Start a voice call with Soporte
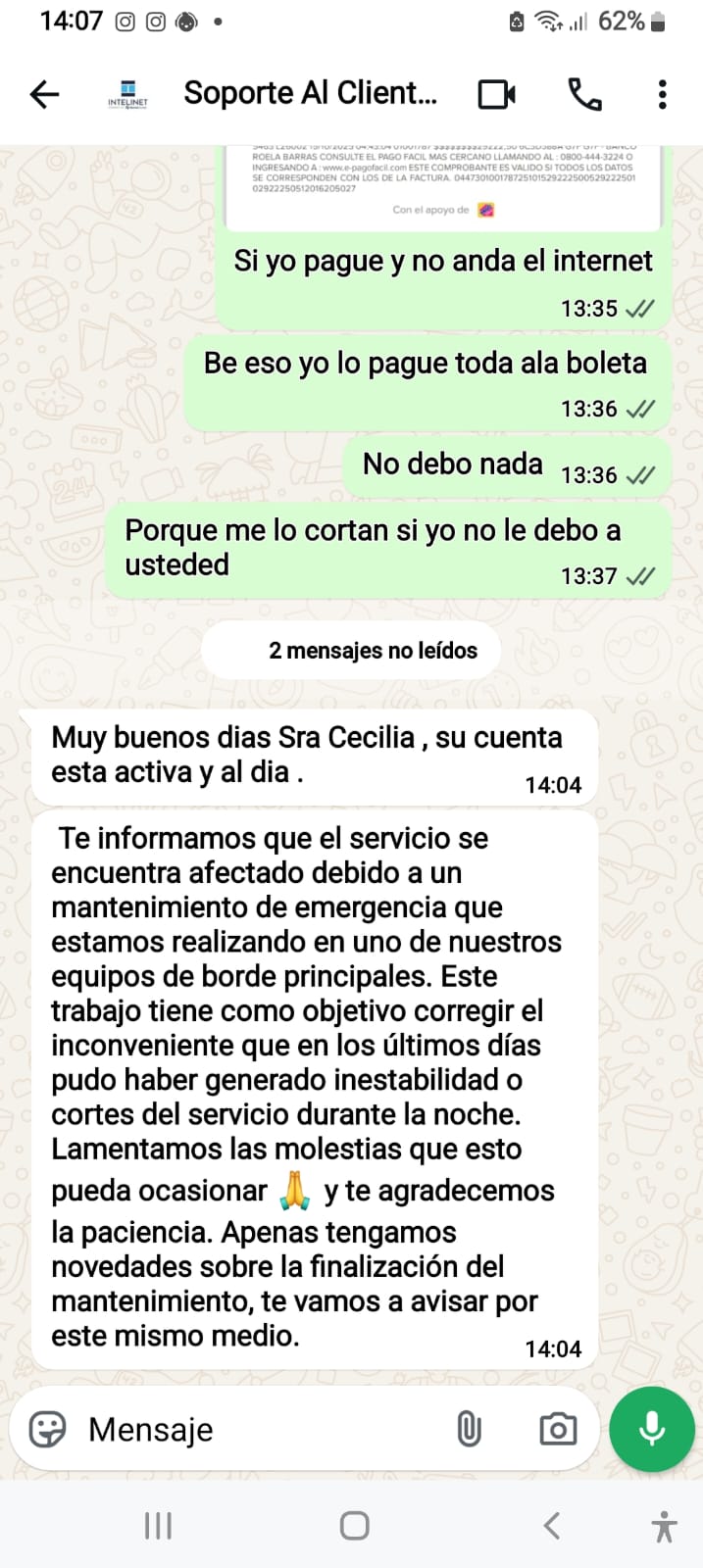This screenshot has height=1568, width=703. click(x=584, y=94)
